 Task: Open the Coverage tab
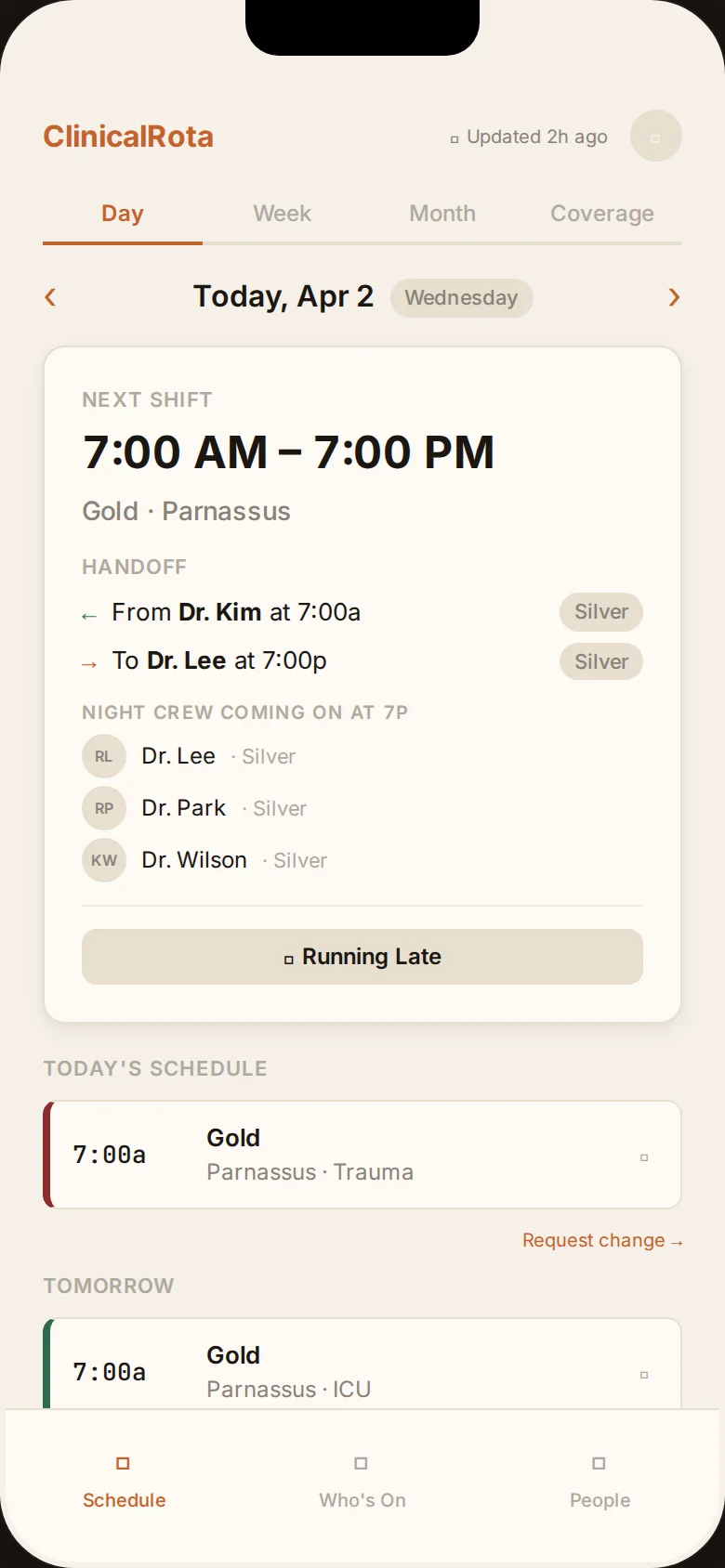pyautogui.click(x=602, y=213)
